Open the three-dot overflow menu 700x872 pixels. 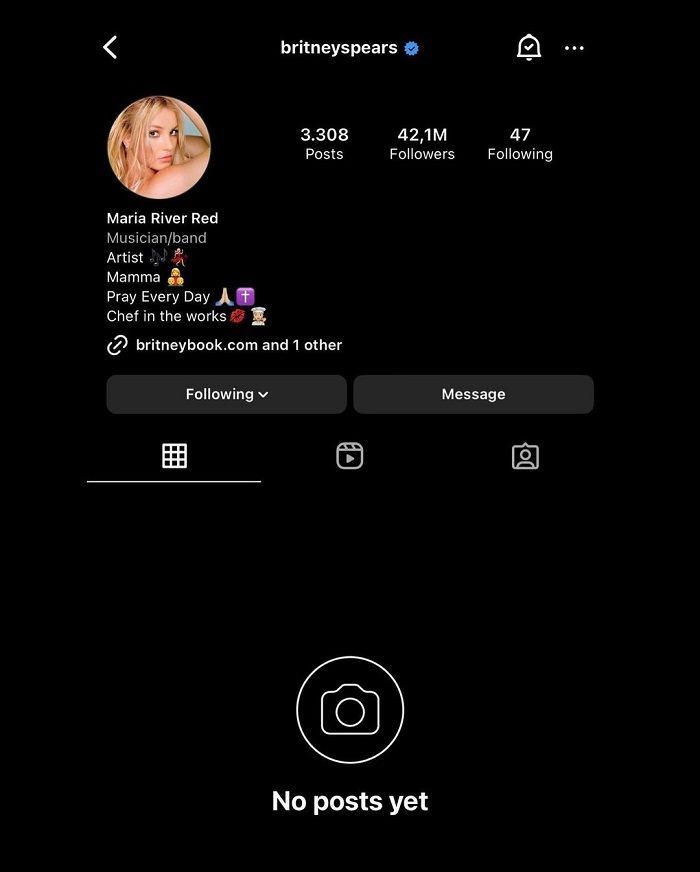pos(574,48)
